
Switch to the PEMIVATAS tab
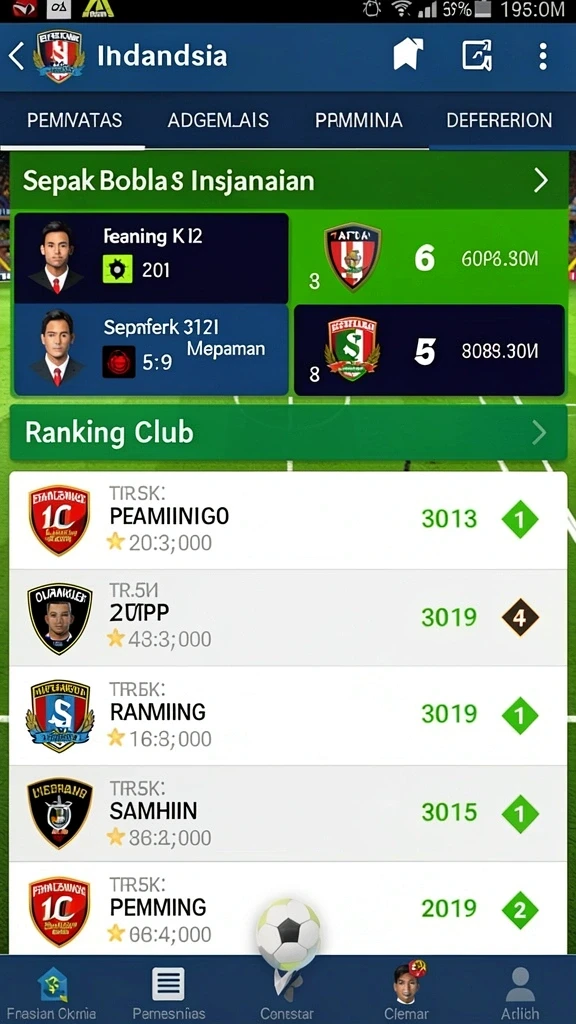point(74,120)
